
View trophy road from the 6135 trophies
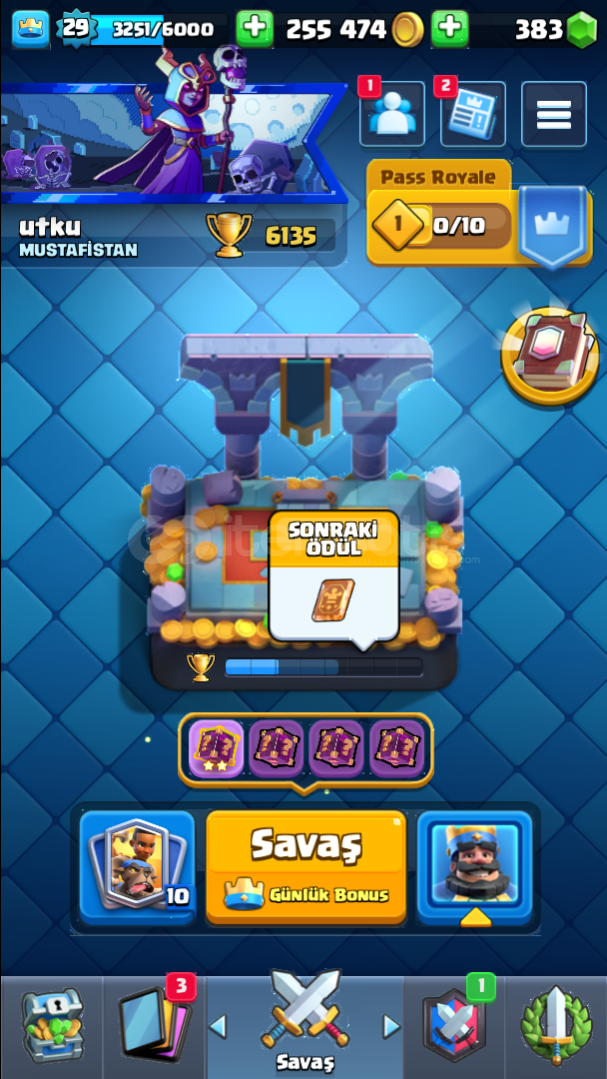[272, 235]
